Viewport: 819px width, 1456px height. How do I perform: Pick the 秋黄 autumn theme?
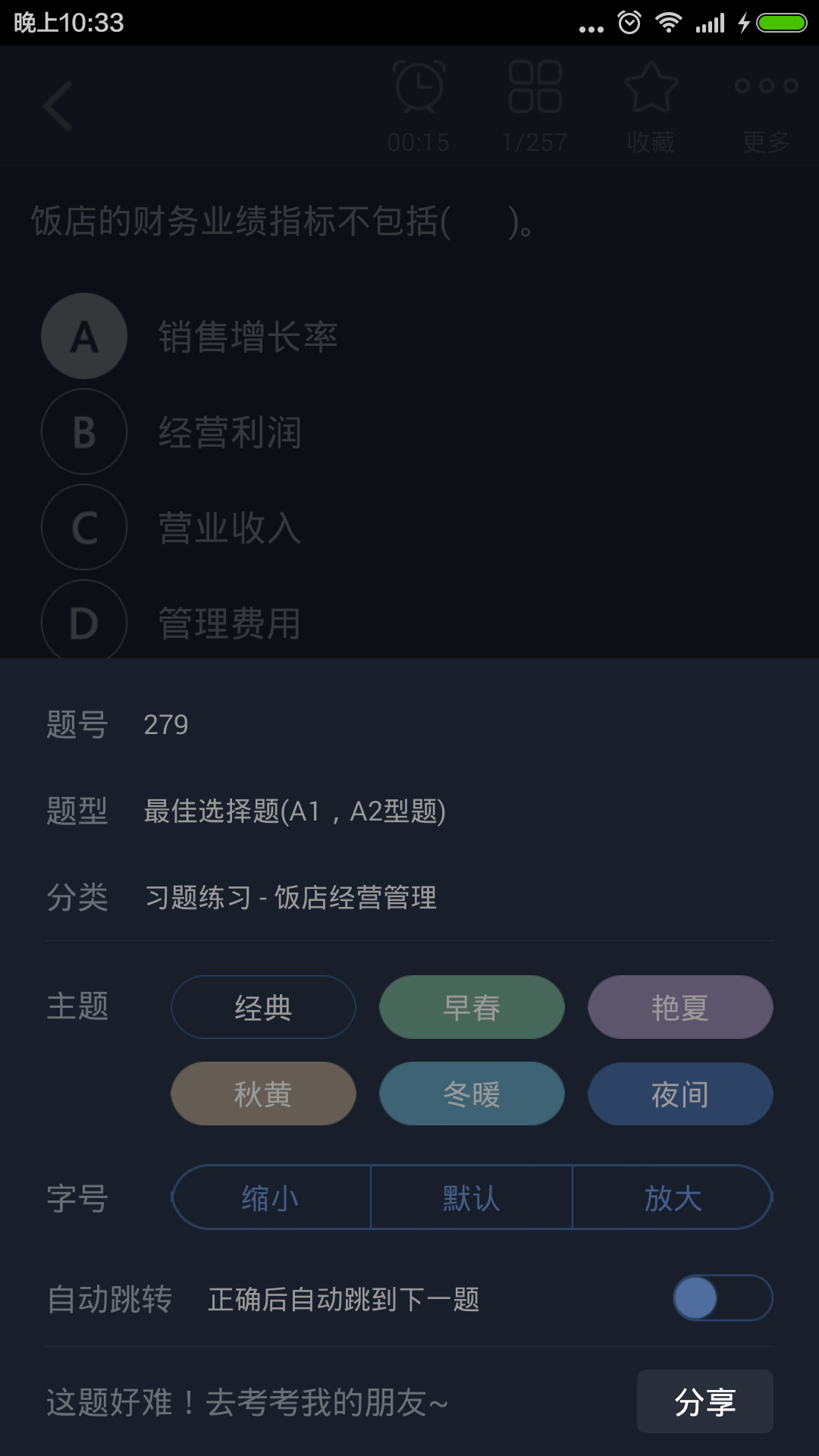[262, 1094]
